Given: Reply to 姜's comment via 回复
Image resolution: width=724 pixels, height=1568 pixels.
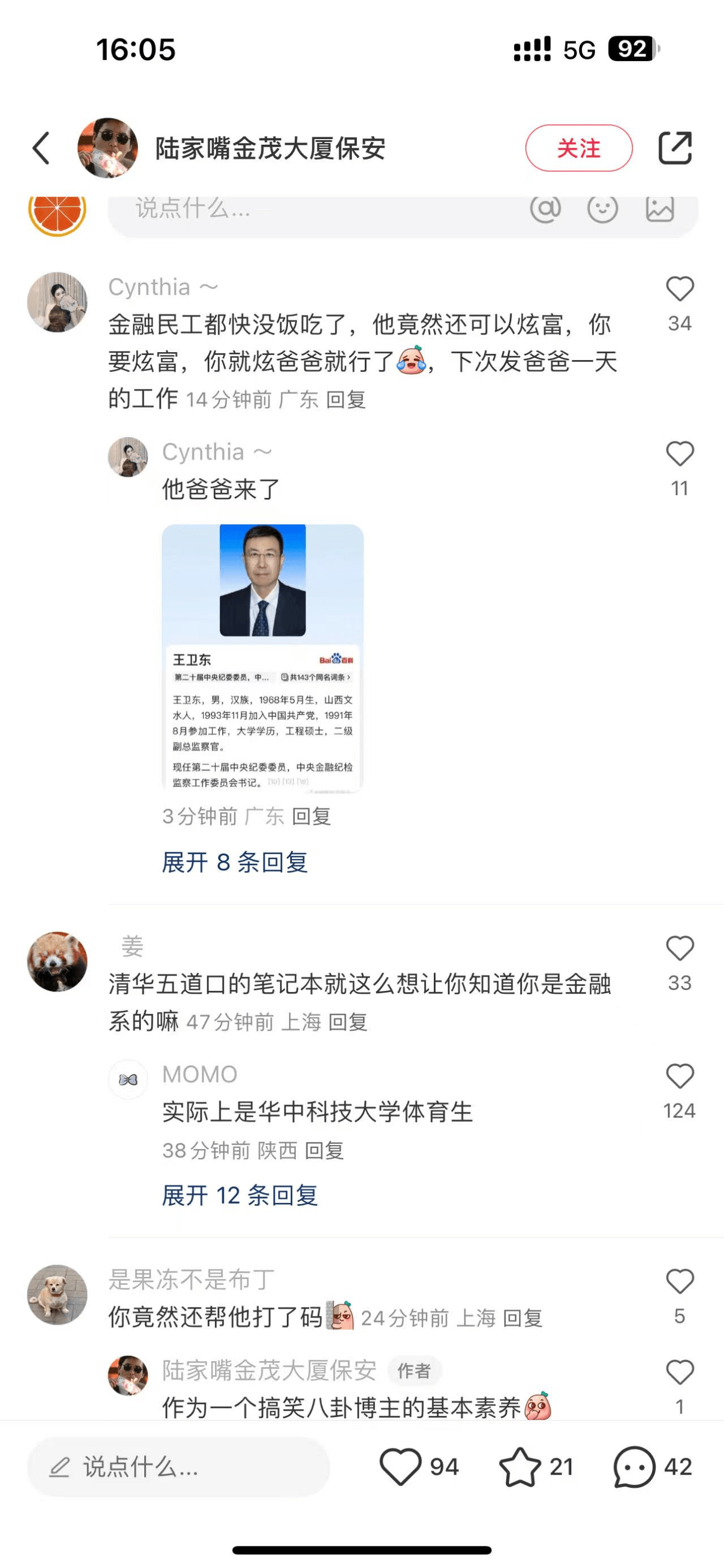Looking at the screenshot, I should [348, 1022].
